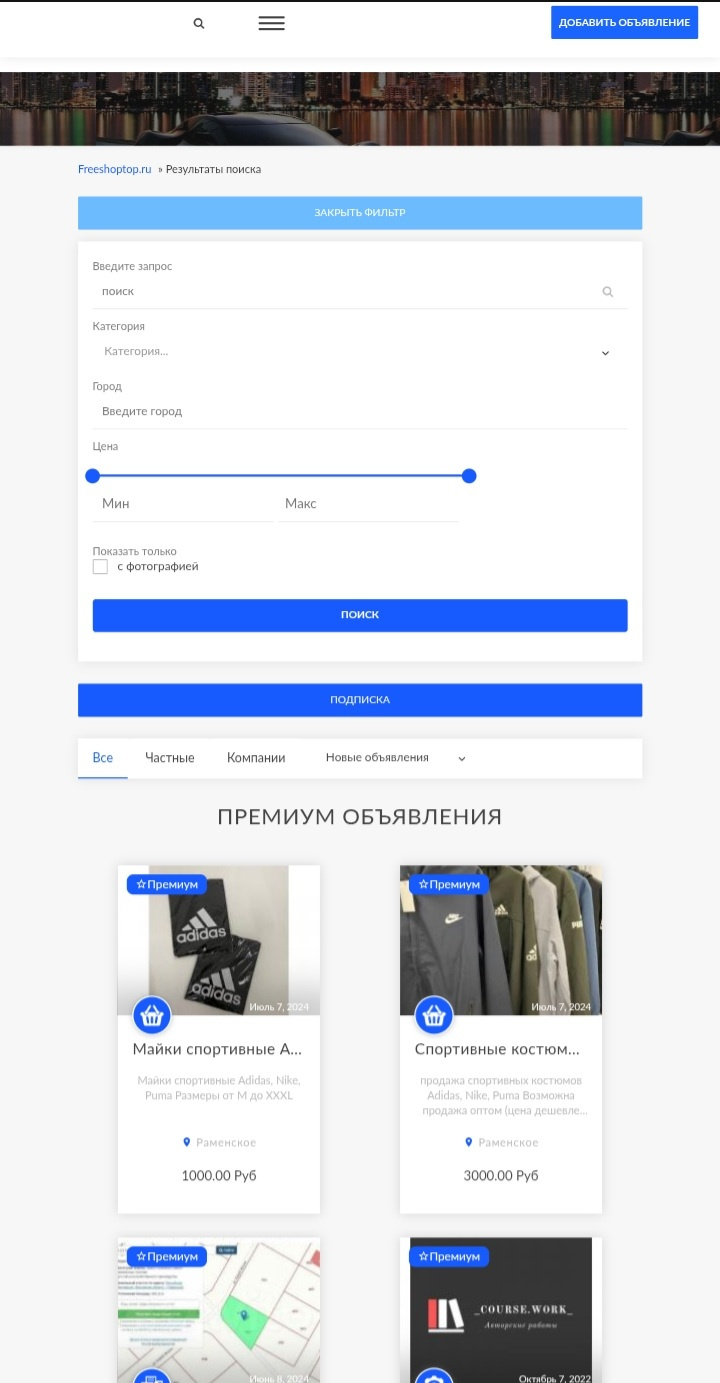Viewport: 720px width, 1383px height.
Task: Switch to the Компании tab
Action: pyautogui.click(x=256, y=758)
